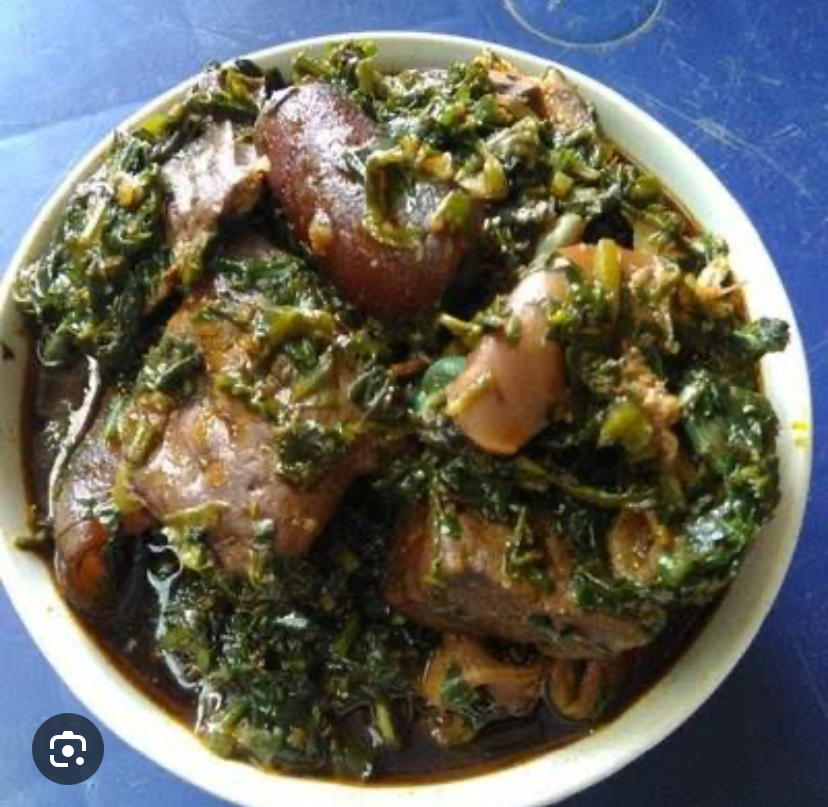Open the visual search lens icon
The width and height of the screenshot is (828, 807).
point(68,749)
